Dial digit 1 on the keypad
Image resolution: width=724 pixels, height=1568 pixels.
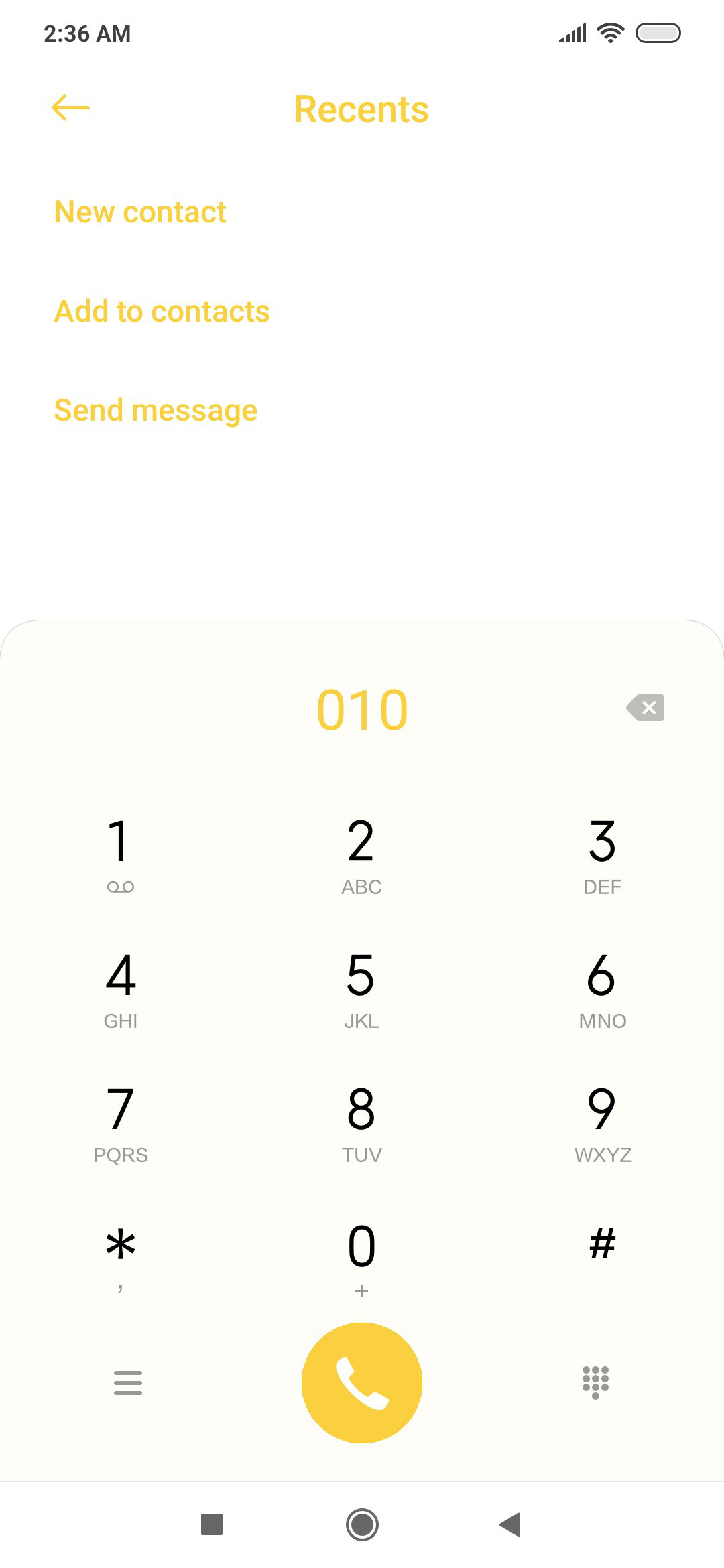click(x=121, y=856)
